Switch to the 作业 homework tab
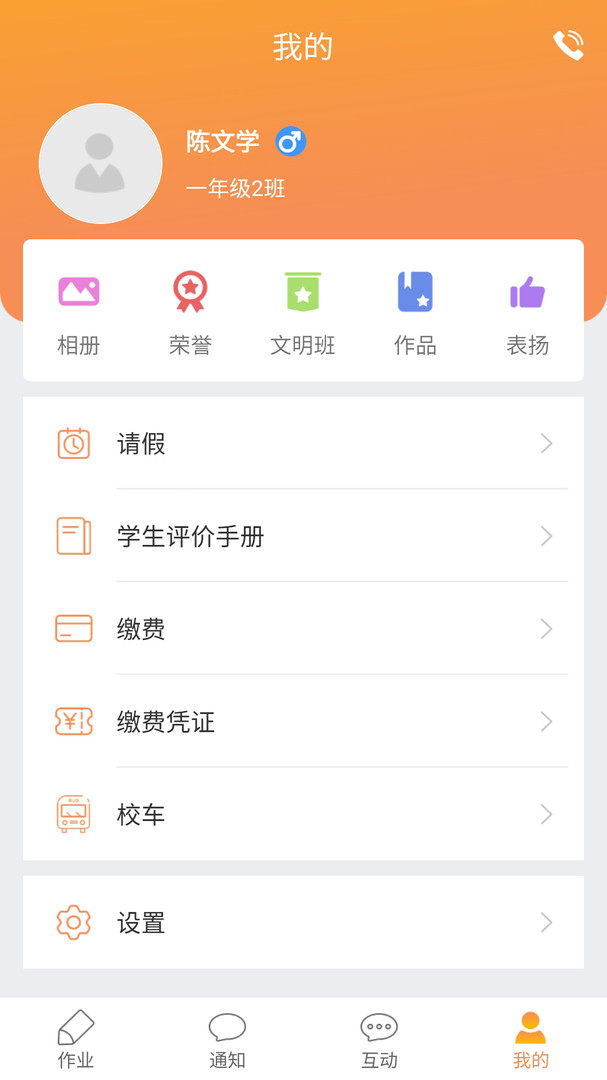The width and height of the screenshot is (607, 1080). [x=76, y=1040]
